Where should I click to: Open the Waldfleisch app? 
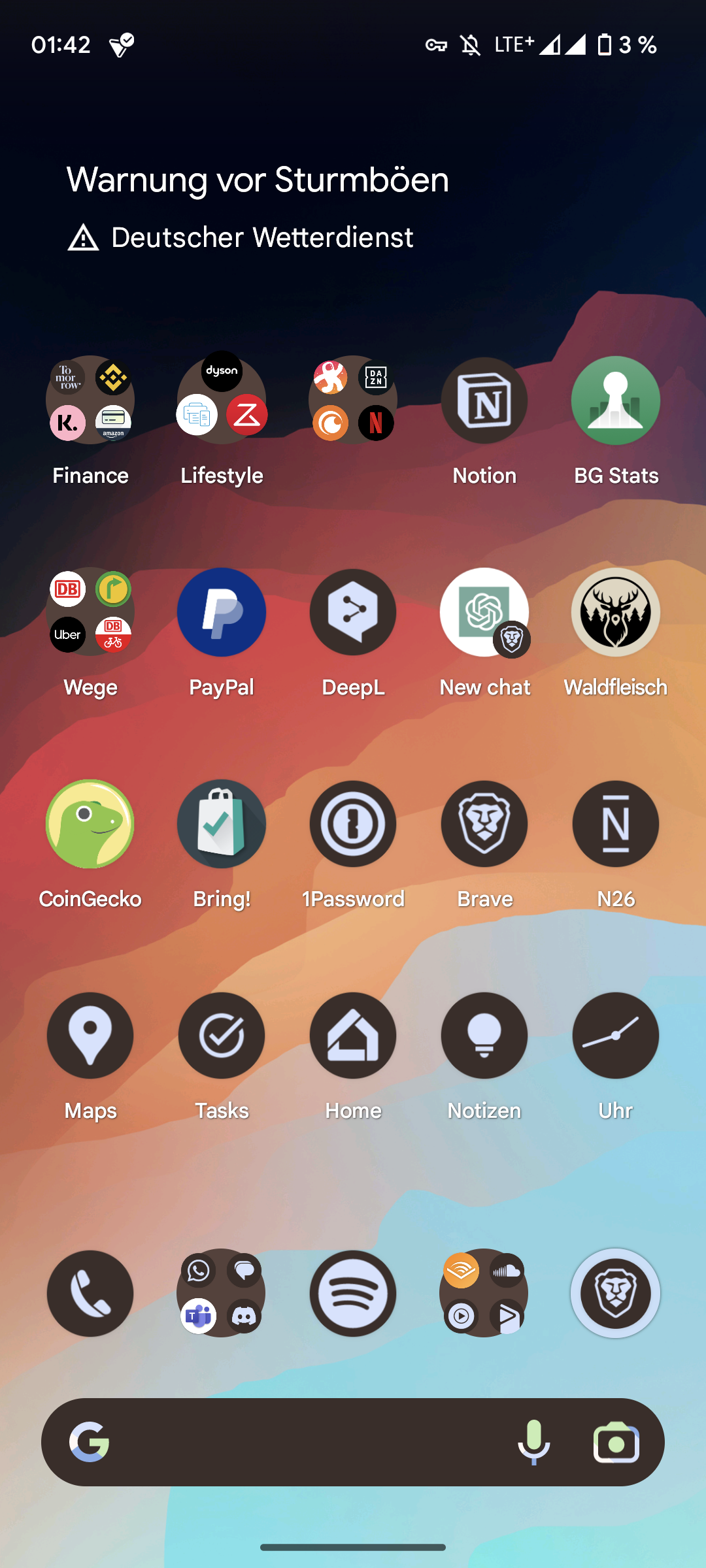coord(616,612)
